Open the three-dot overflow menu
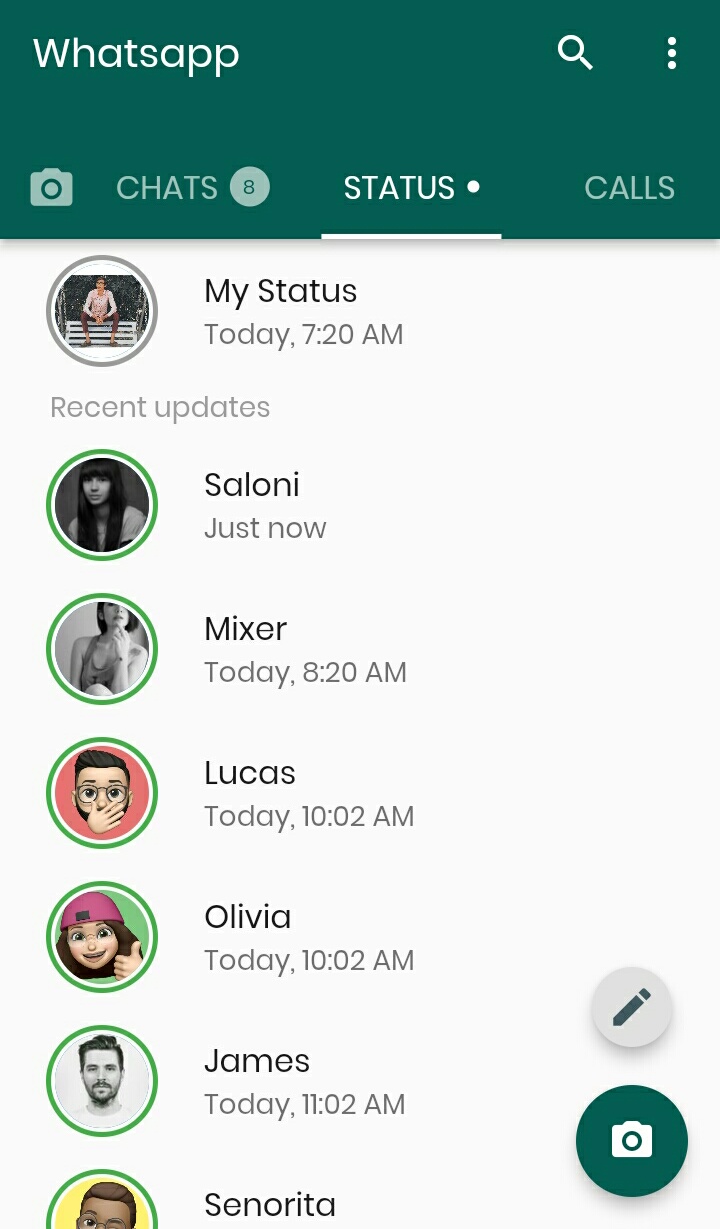Screen dimensions: 720x1229 pos(671,53)
